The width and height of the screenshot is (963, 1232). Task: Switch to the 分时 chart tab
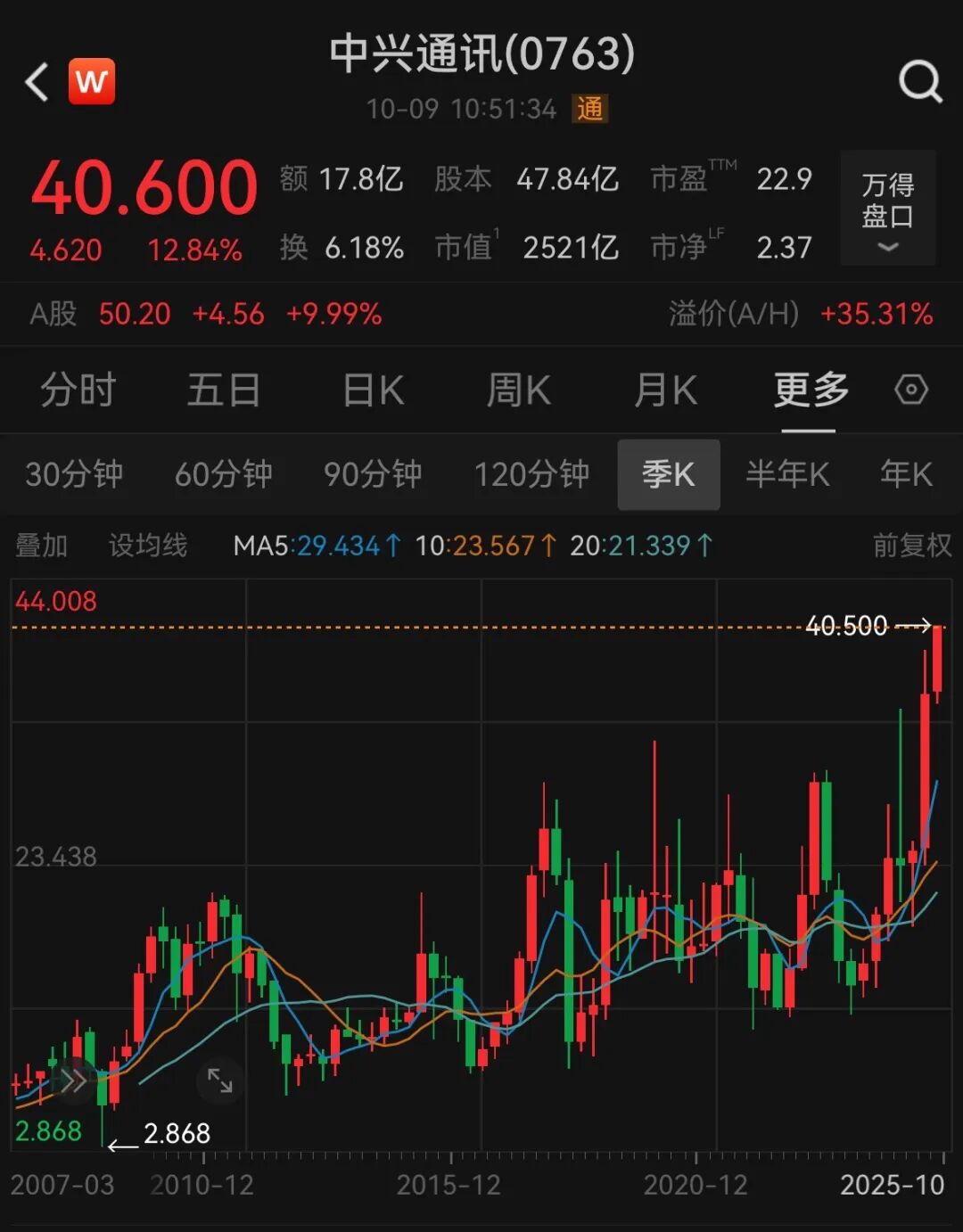point(78,390)
